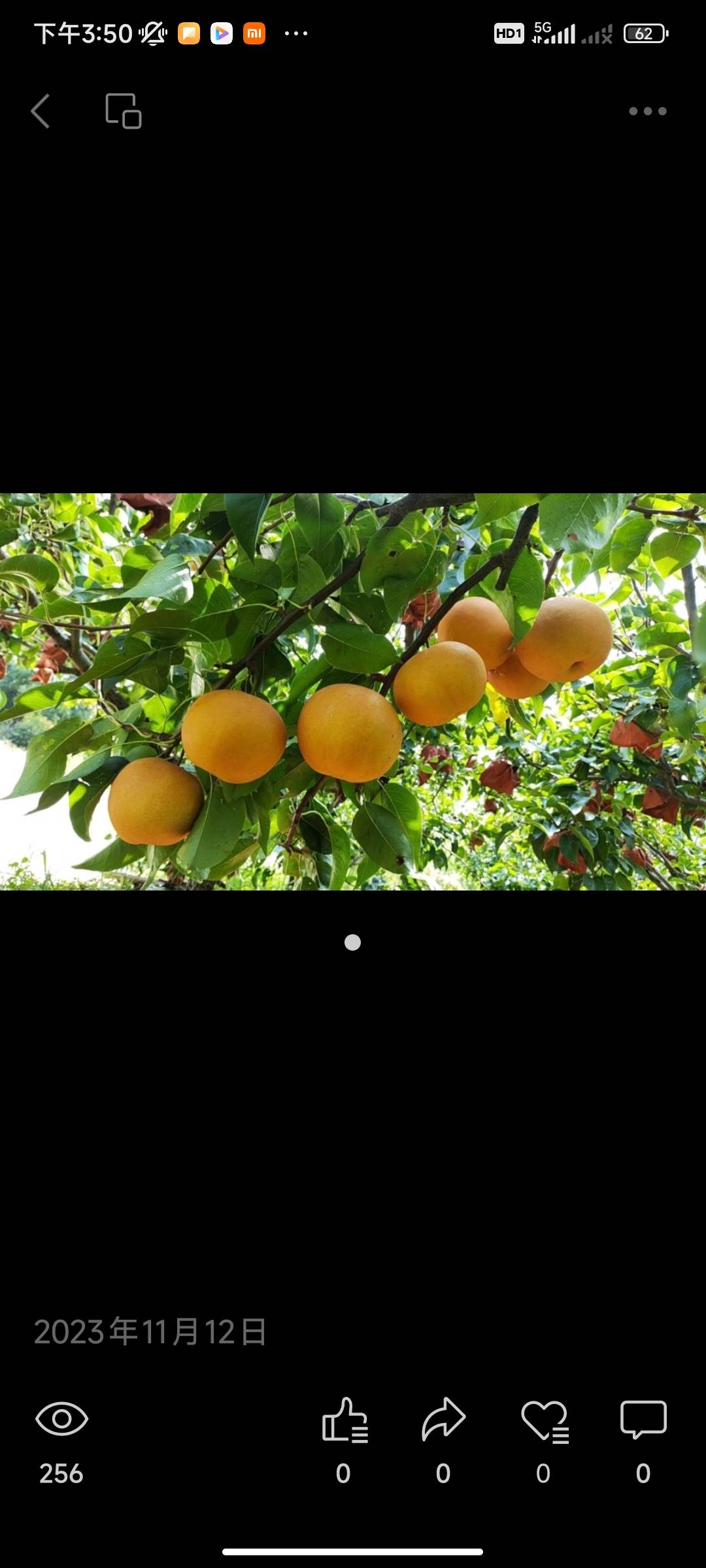Open the three-dot overflow menu
The height and width of the screenshot is (1568, 706).
click(x=647, y=111)
